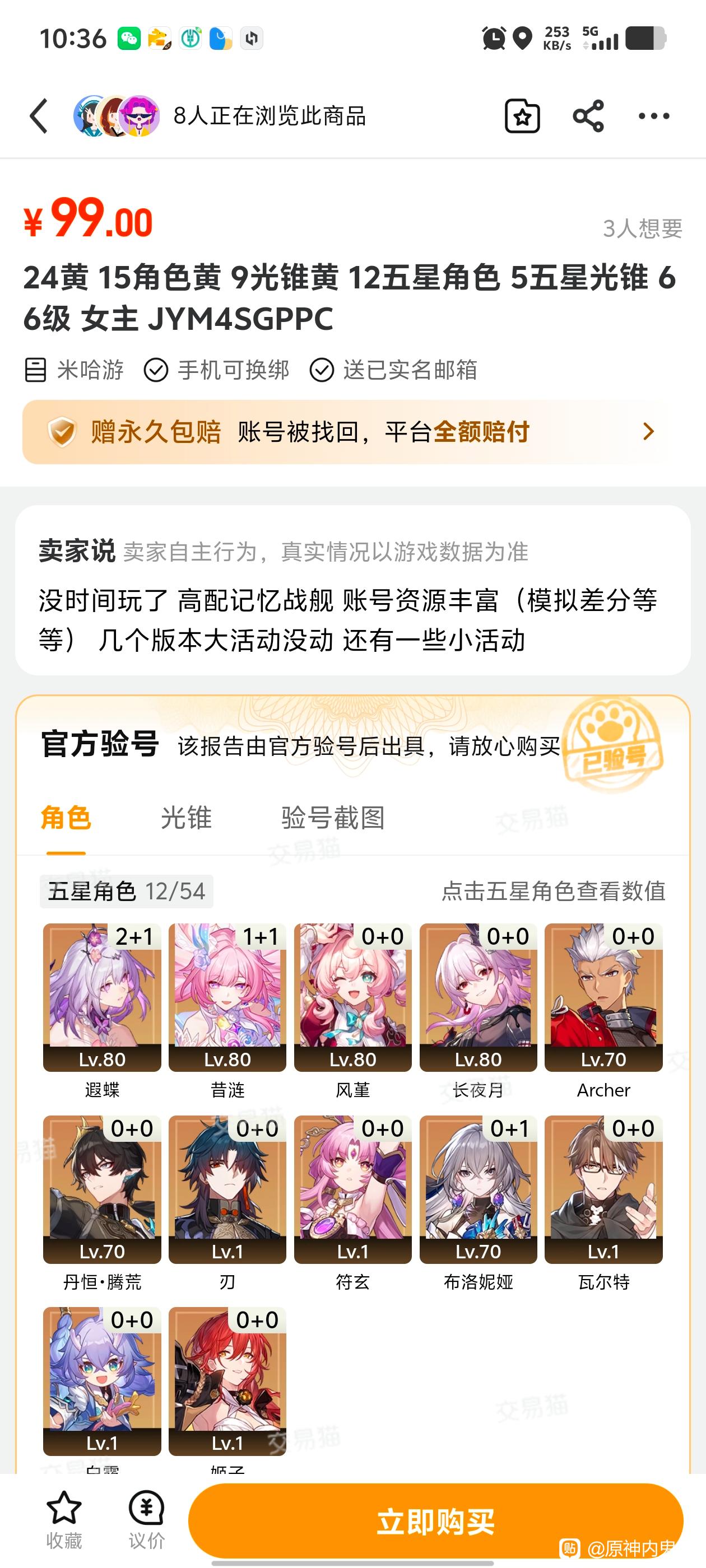Viewport: 706px width, 1568px height.
Task: Tap 收藏 at the bottom bar
Action: pos(64,1519)
